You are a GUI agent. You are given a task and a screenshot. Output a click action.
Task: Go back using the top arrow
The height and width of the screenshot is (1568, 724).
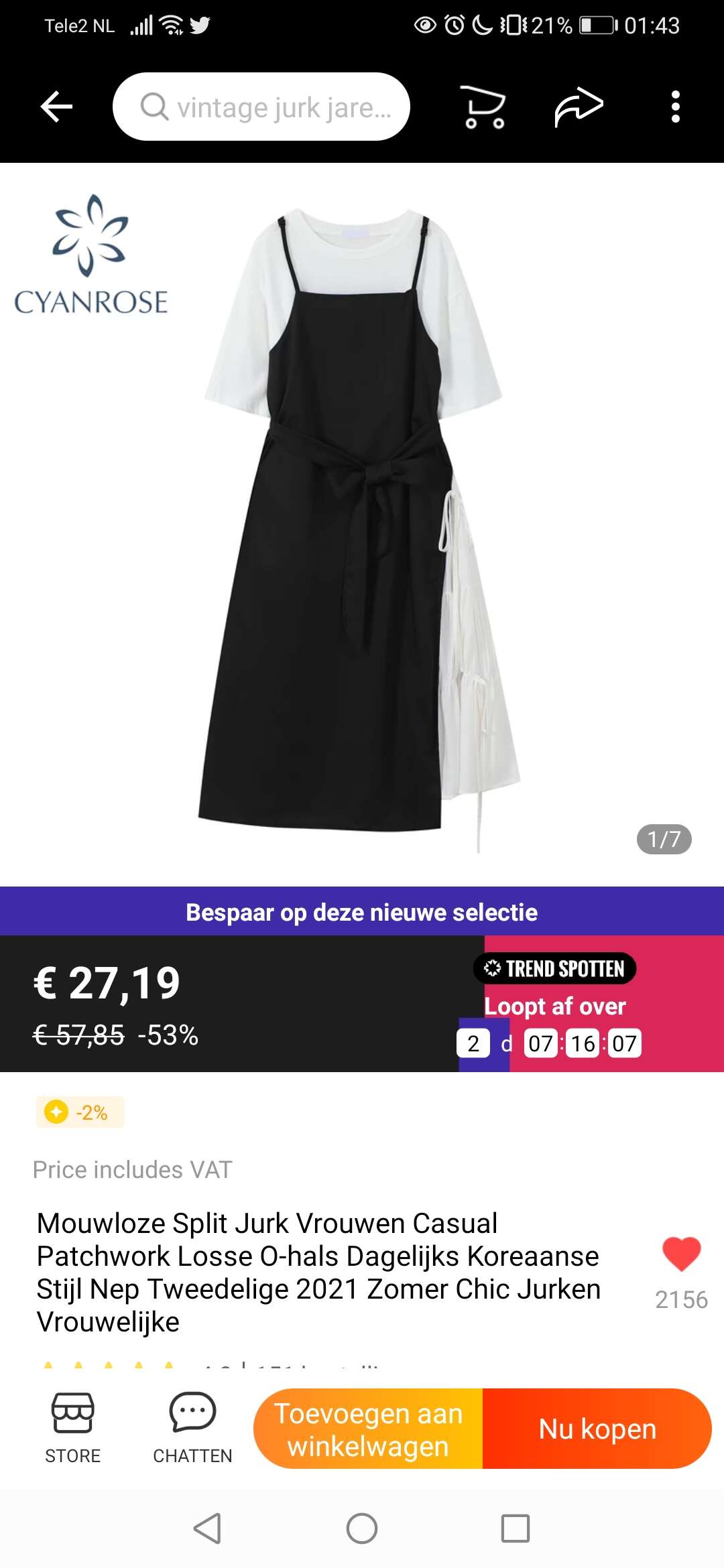tap(56, 107)
